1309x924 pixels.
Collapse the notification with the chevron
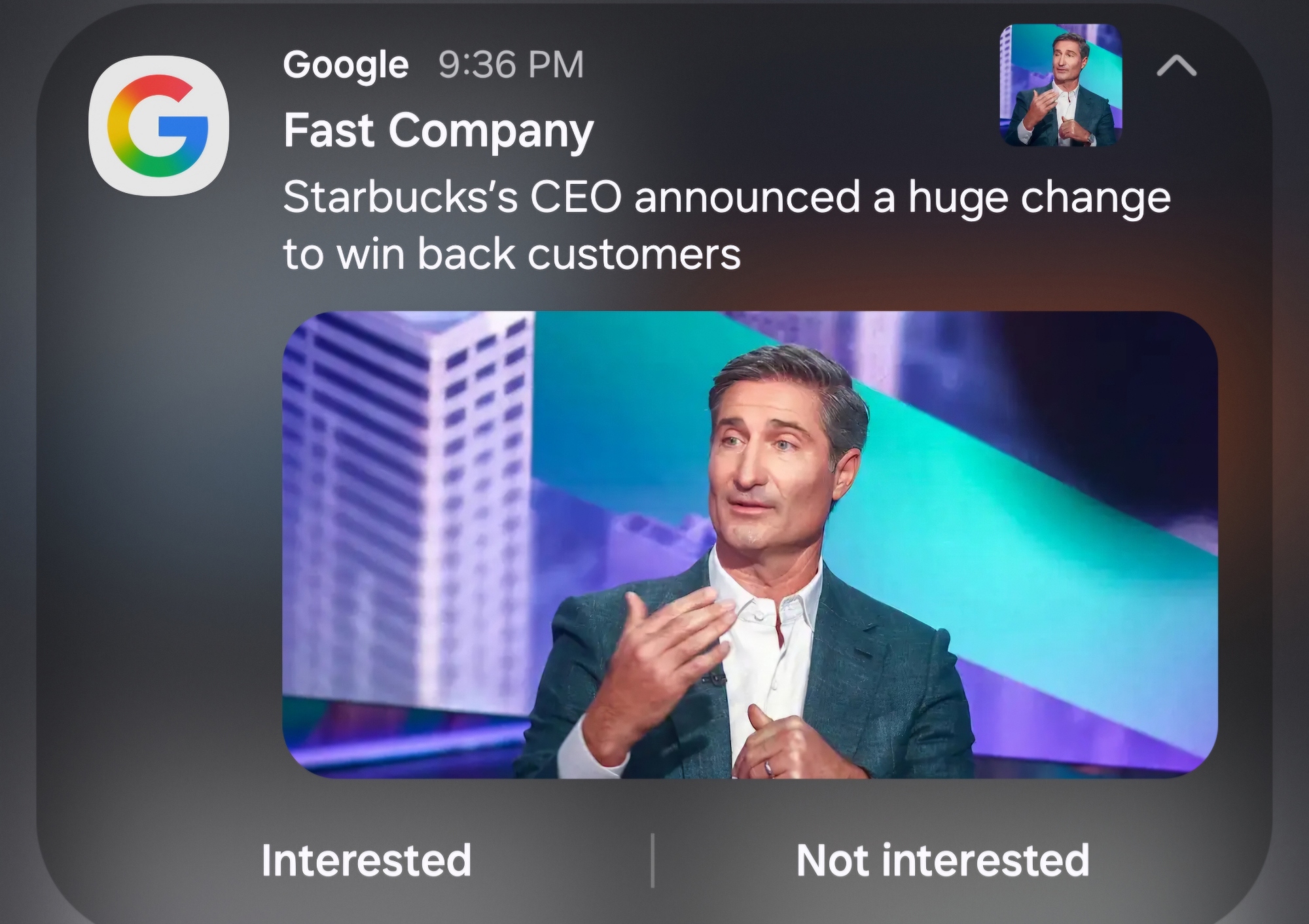(1176, 66)
